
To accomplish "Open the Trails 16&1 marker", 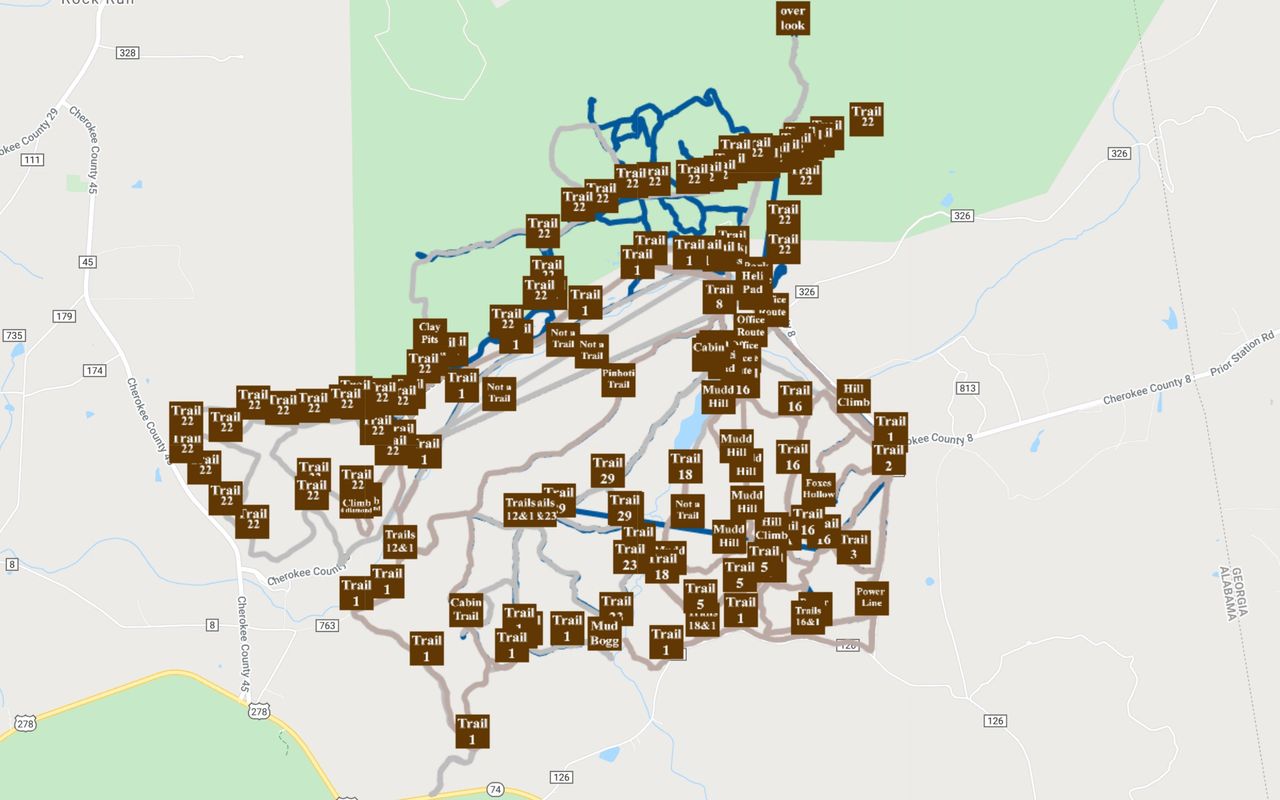I will [x=808, y=617].
